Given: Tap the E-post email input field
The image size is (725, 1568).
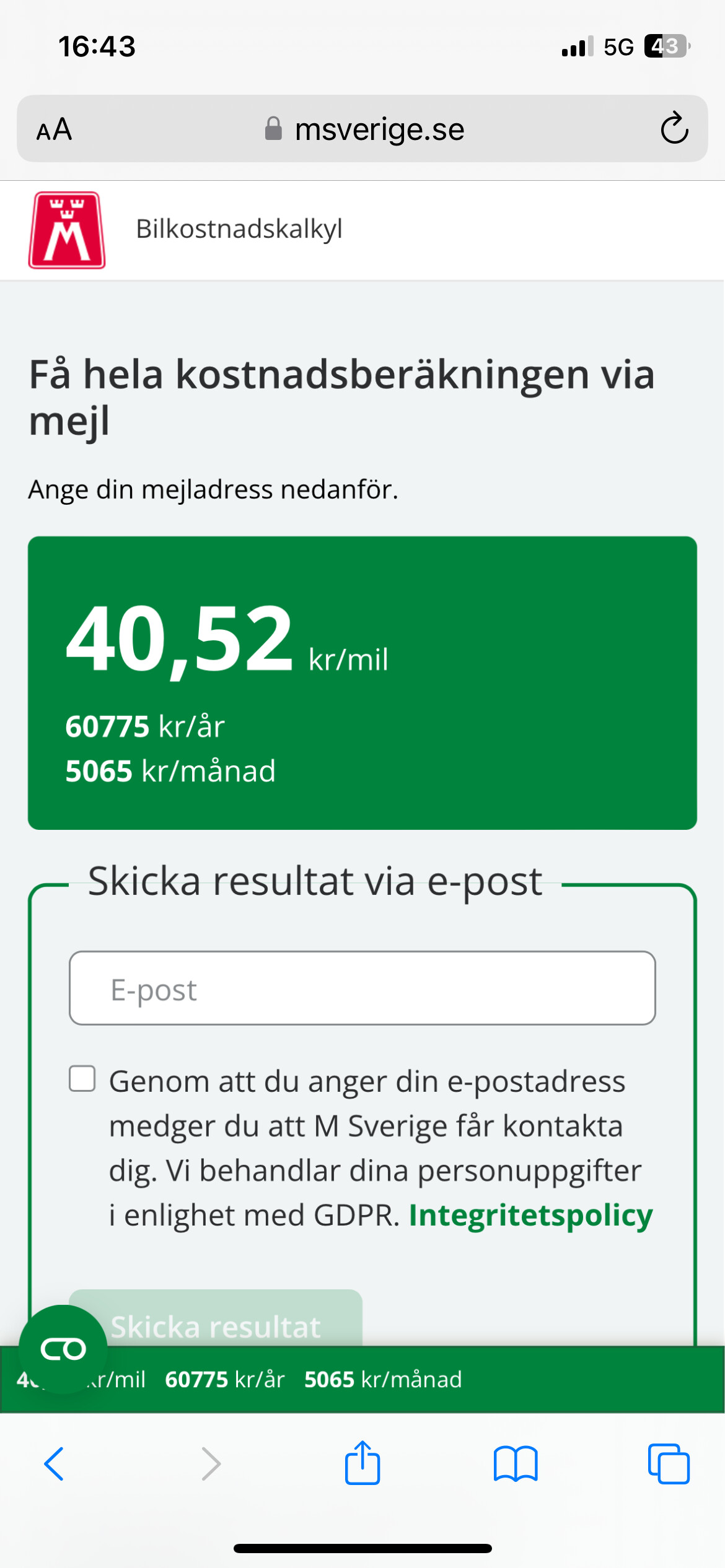Looking at the screenshot, I should pyautogui.click(x=362, y=988).
